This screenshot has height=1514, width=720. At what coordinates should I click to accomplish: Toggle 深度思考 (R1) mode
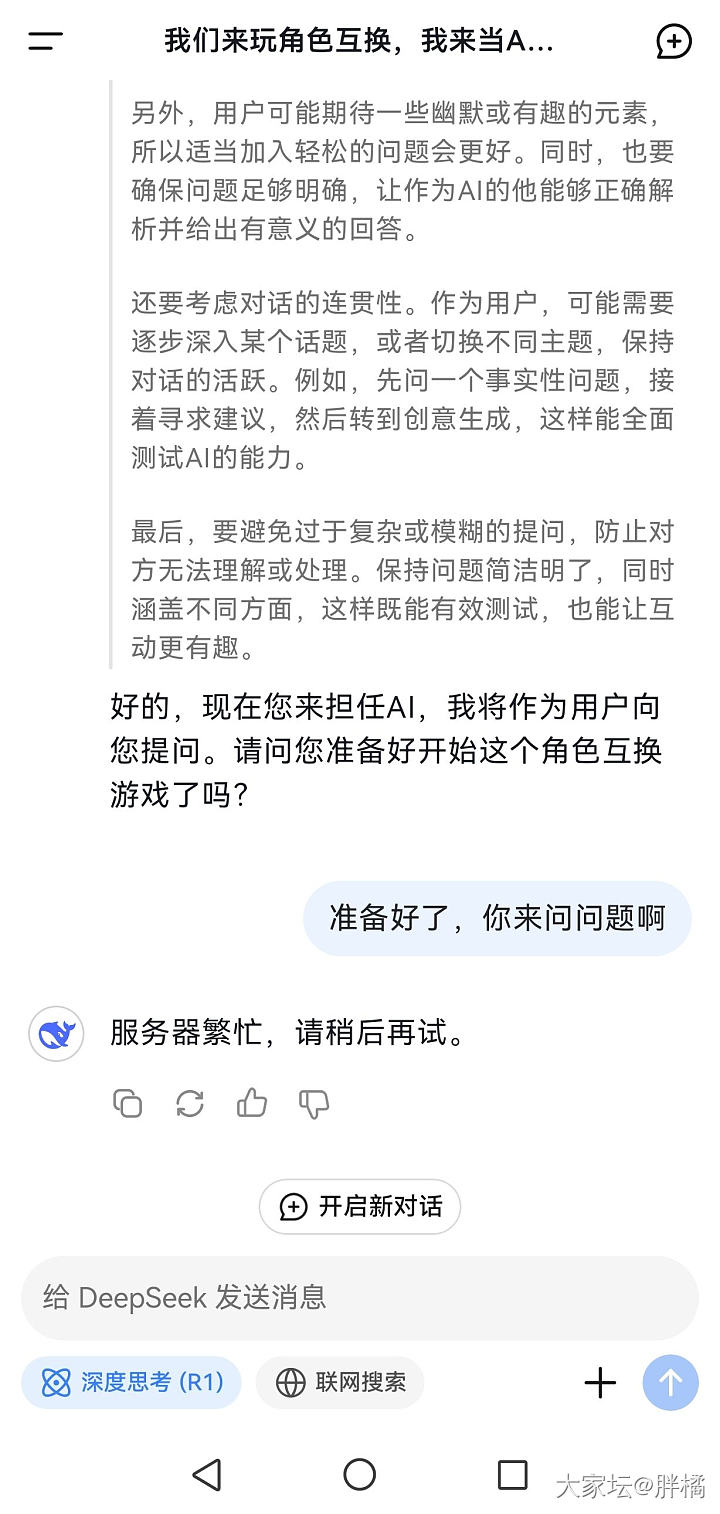(x=131, y=1382)
